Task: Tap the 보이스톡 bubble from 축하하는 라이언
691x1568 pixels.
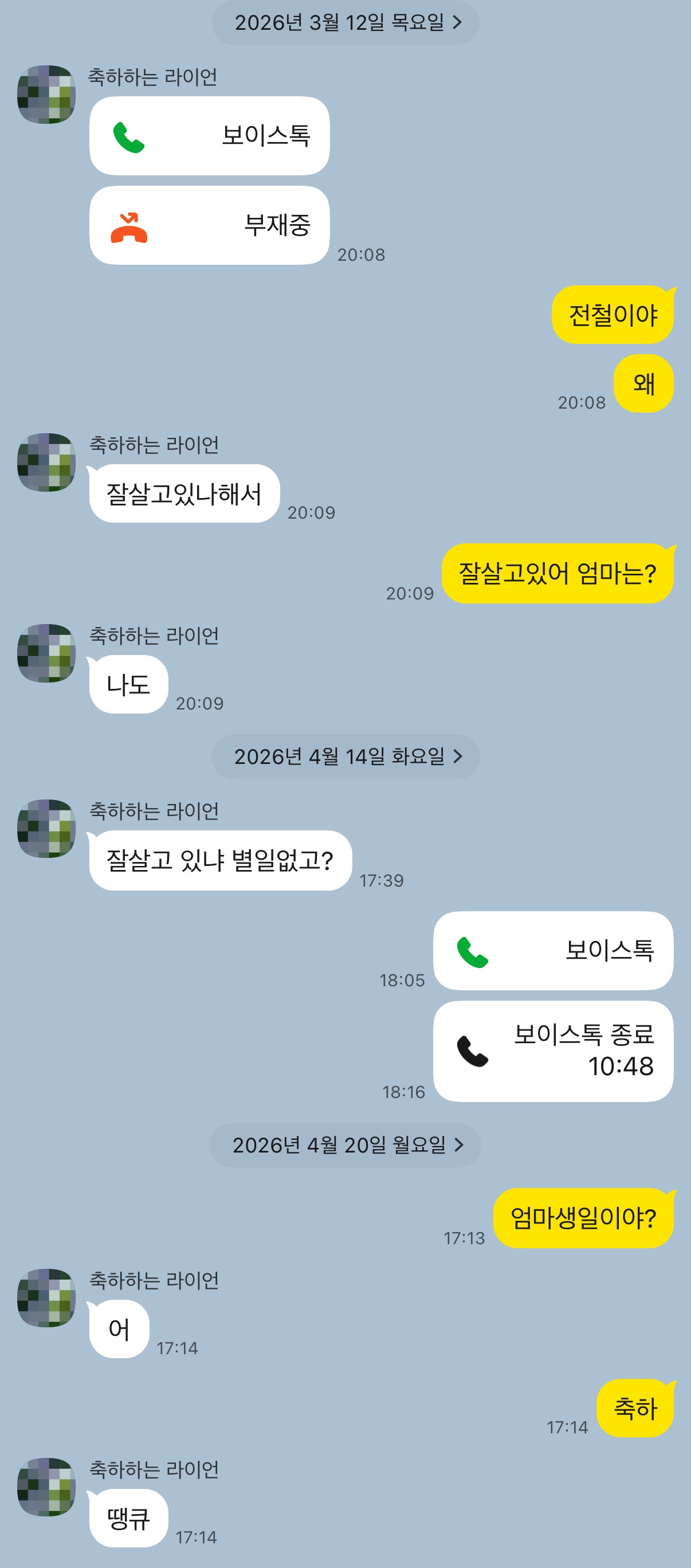Action: [210, 136]
